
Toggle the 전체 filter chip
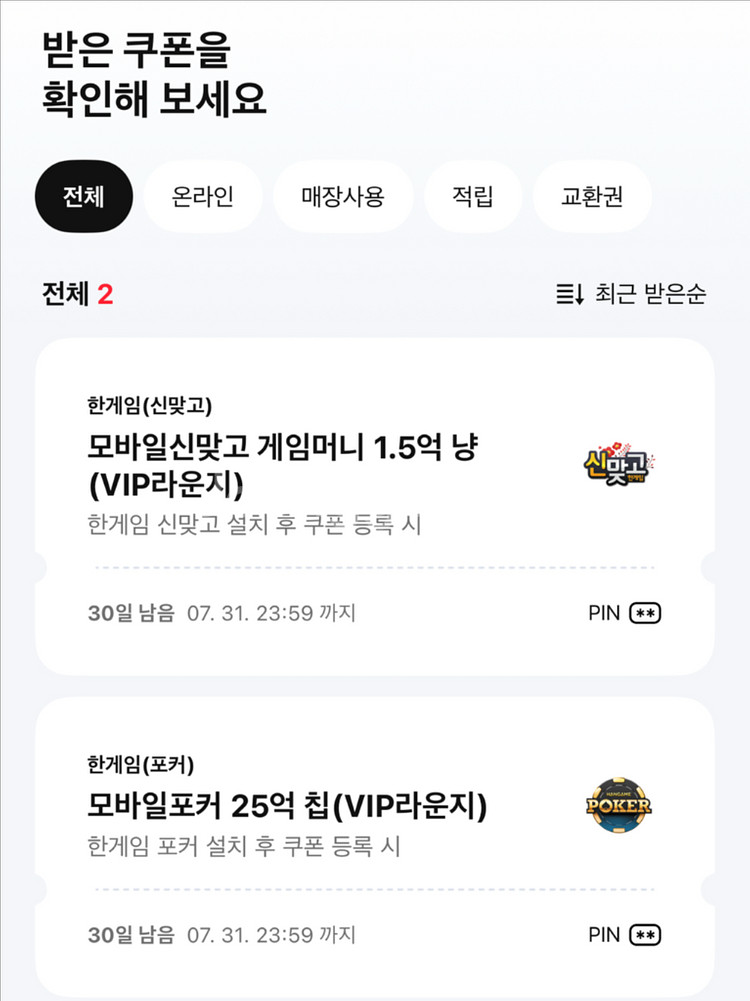pyautogui.click(x=83, y=197)
